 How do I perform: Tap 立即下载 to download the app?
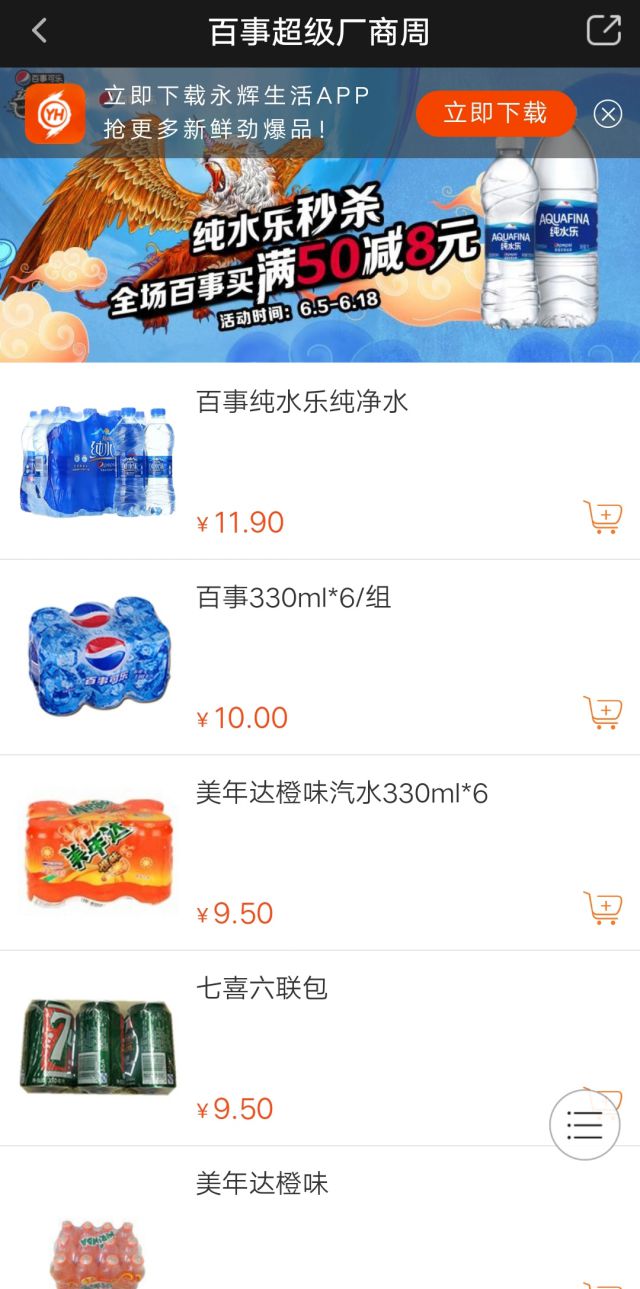[495, 113]
